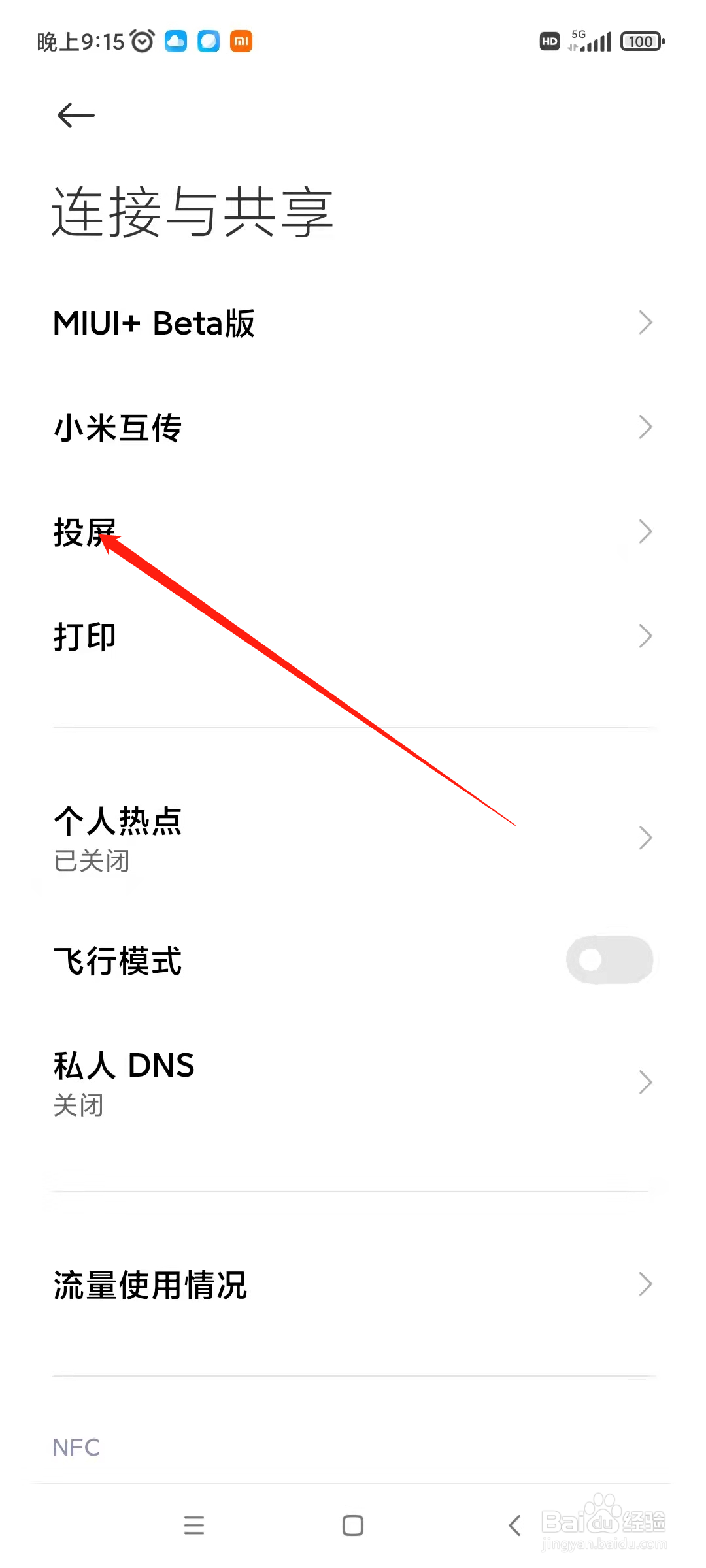Viewport: 706px width, 1568px height.
Task: Tap the NFC section label
Action: click(x=75, y=1446)
